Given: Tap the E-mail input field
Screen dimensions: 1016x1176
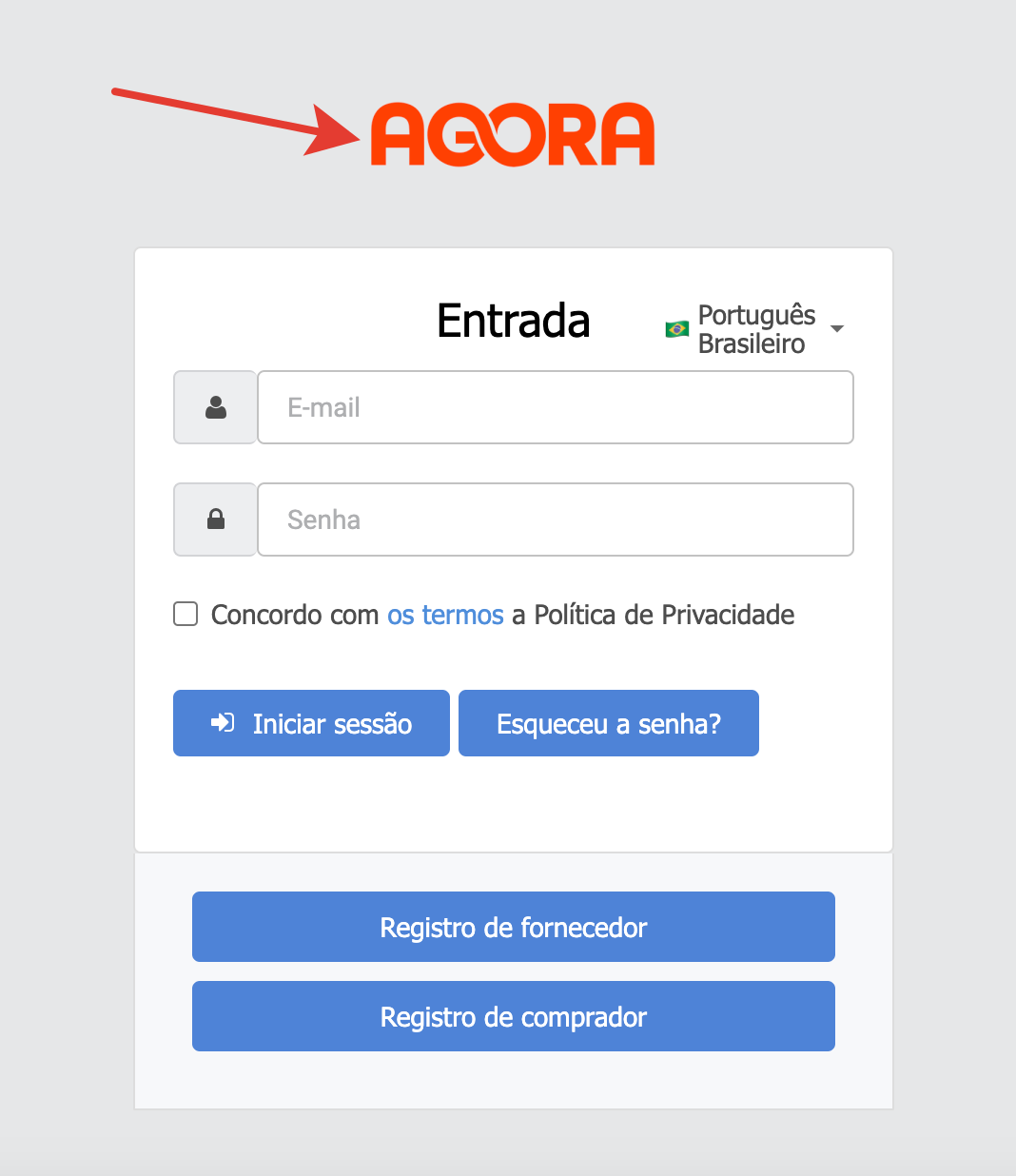Looking at the screenshot, I should 555,407.
